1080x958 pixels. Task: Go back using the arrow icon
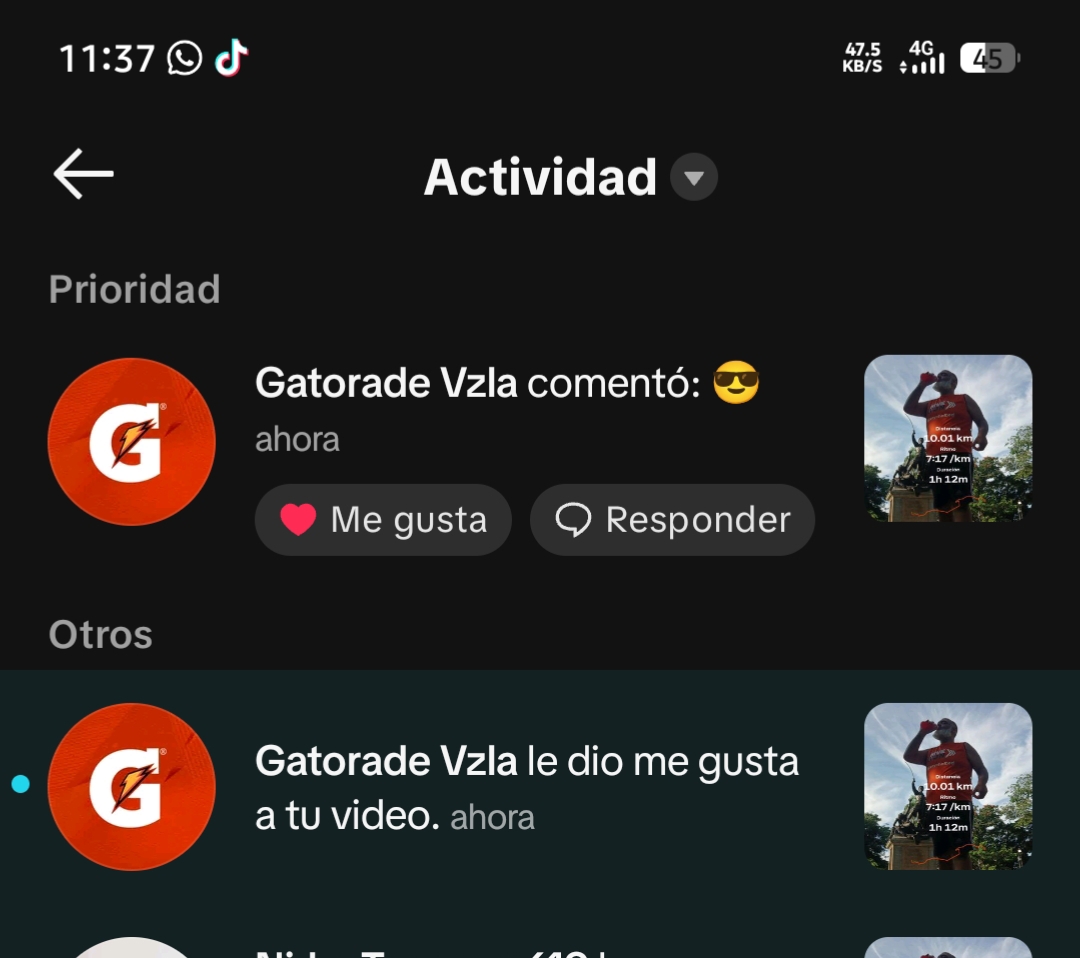[83, 175]
